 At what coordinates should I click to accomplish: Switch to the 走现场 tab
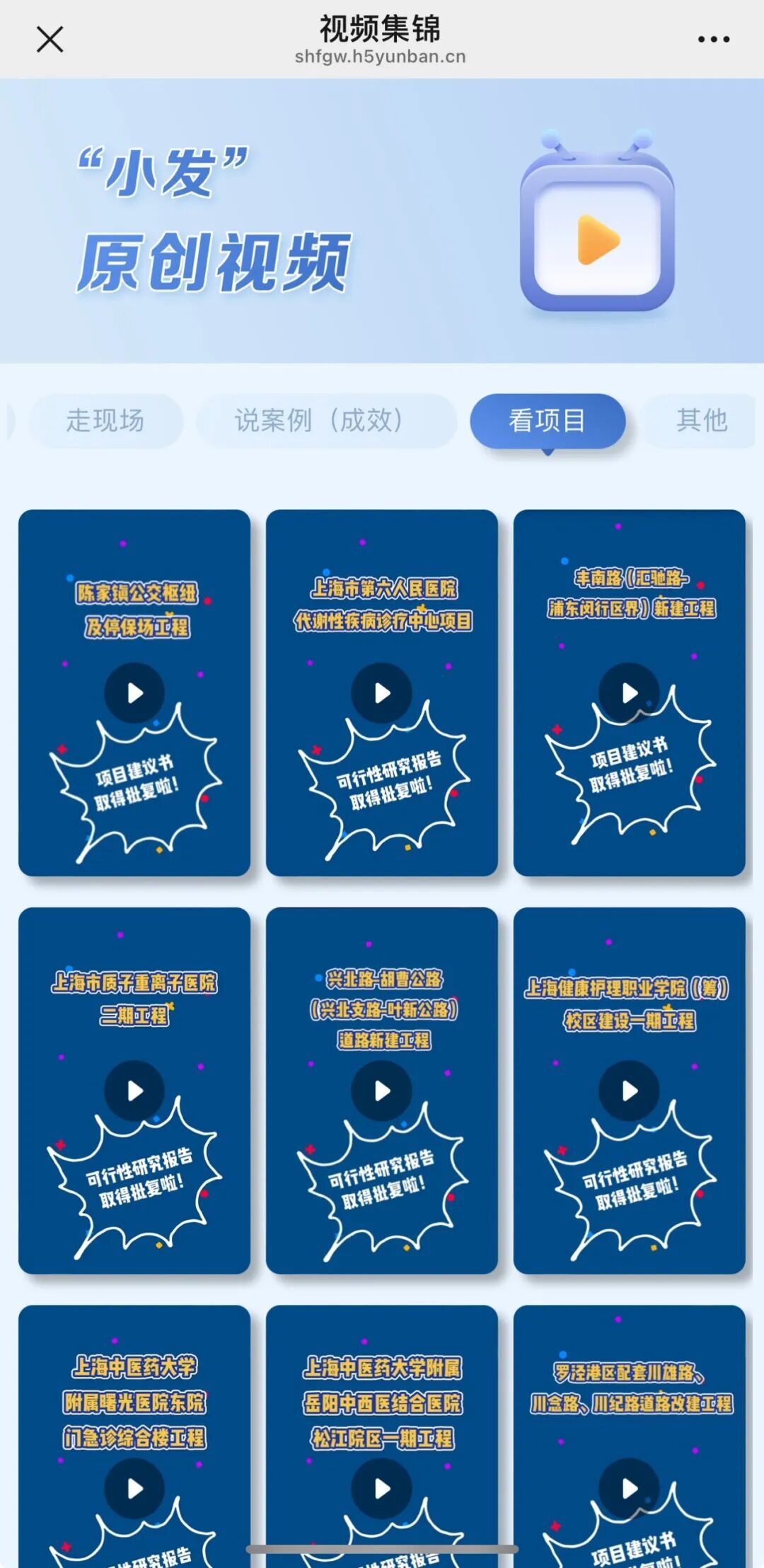tap(105, 420)
